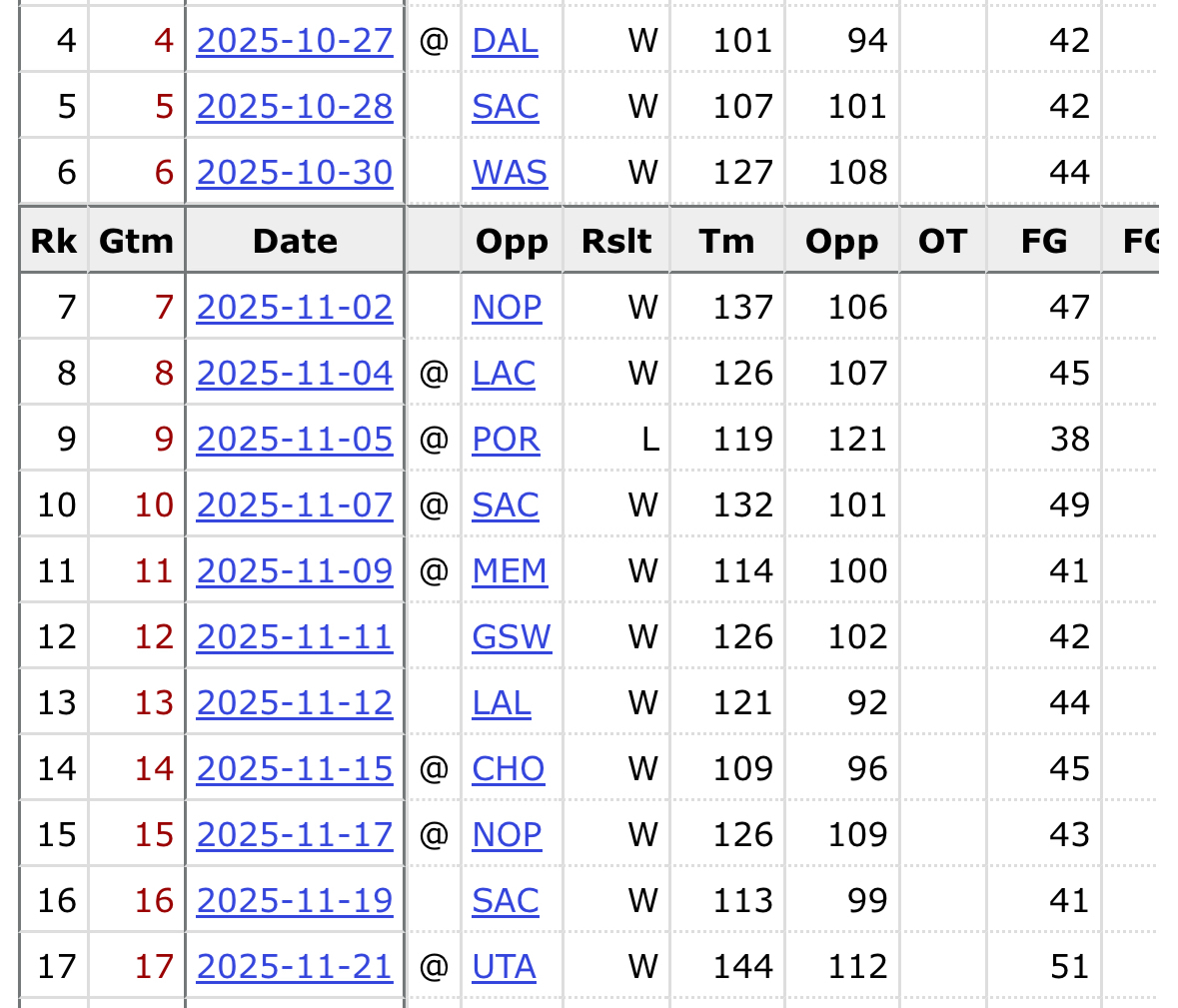Open the 2025-11-07 date link

click(x=295, y=504)
